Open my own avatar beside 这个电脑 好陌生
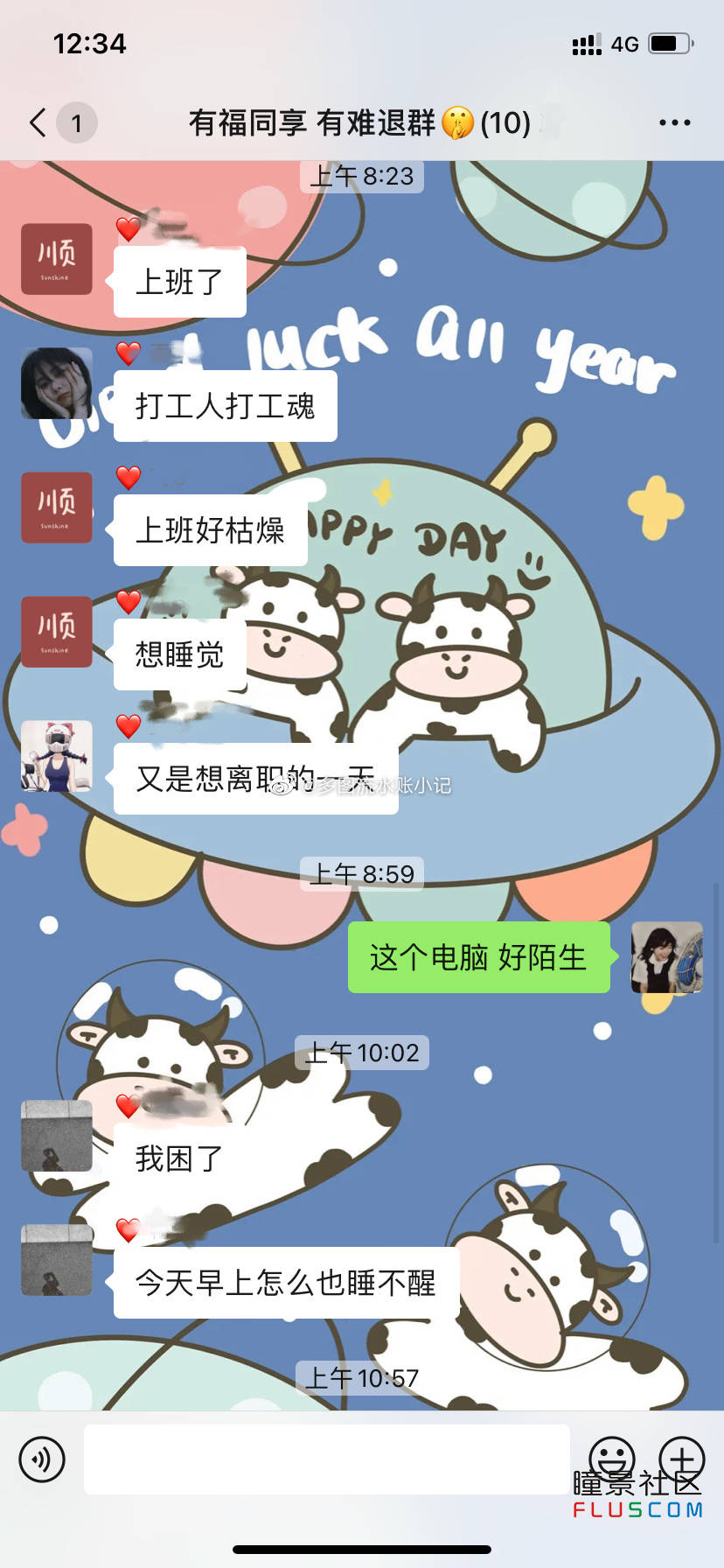 666,956
